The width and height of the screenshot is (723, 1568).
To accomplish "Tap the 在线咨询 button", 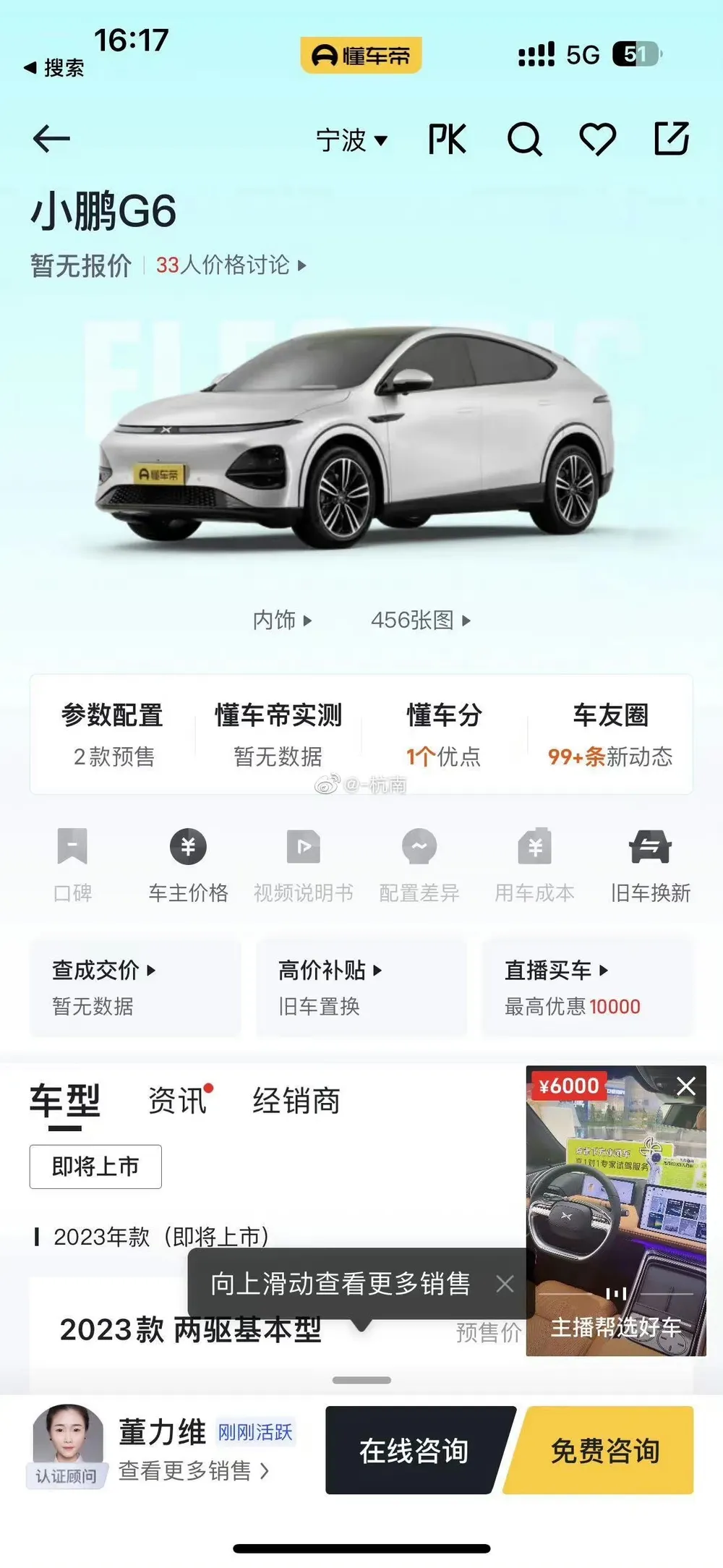I will click(414, 1450).
